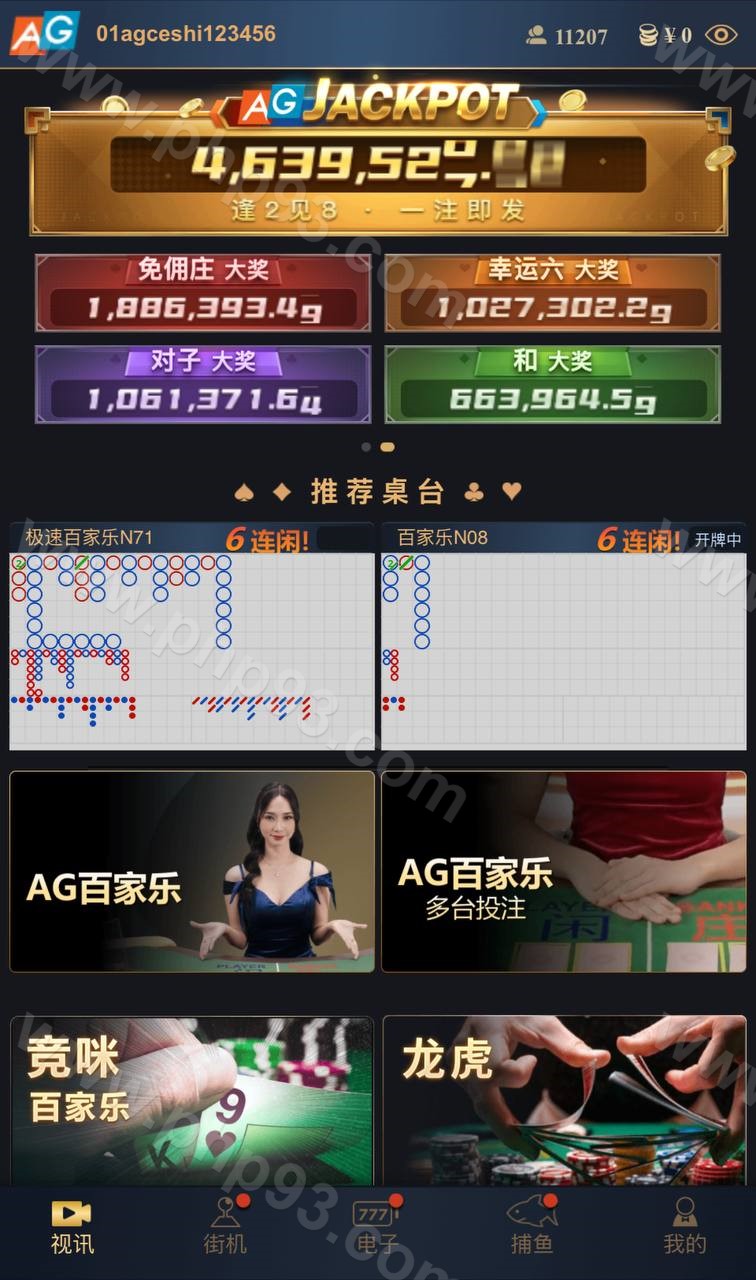View the 对子 大奖 jackpot panel
The height and width of the screenshot is (1280, 756).
click(x=203, y=384)
